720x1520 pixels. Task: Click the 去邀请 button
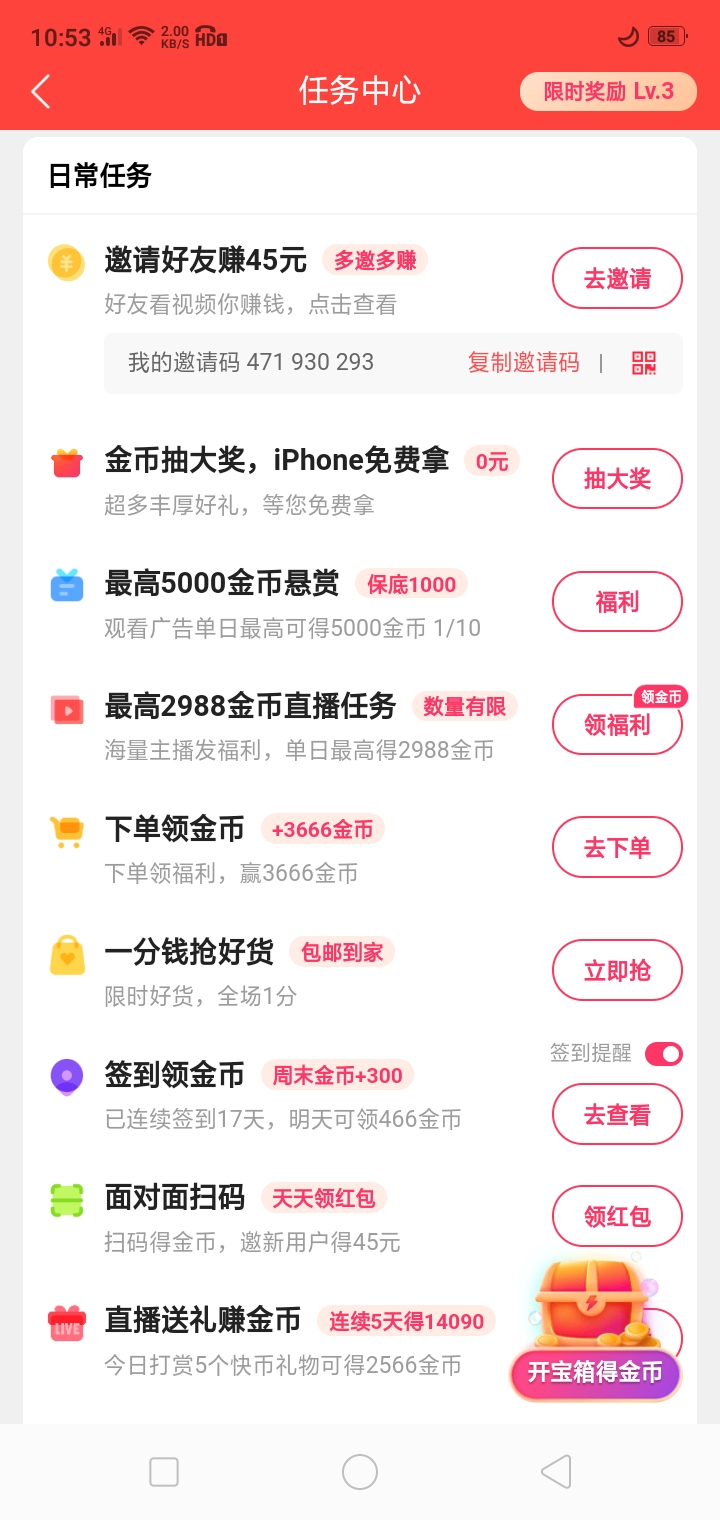pos(616,278)
